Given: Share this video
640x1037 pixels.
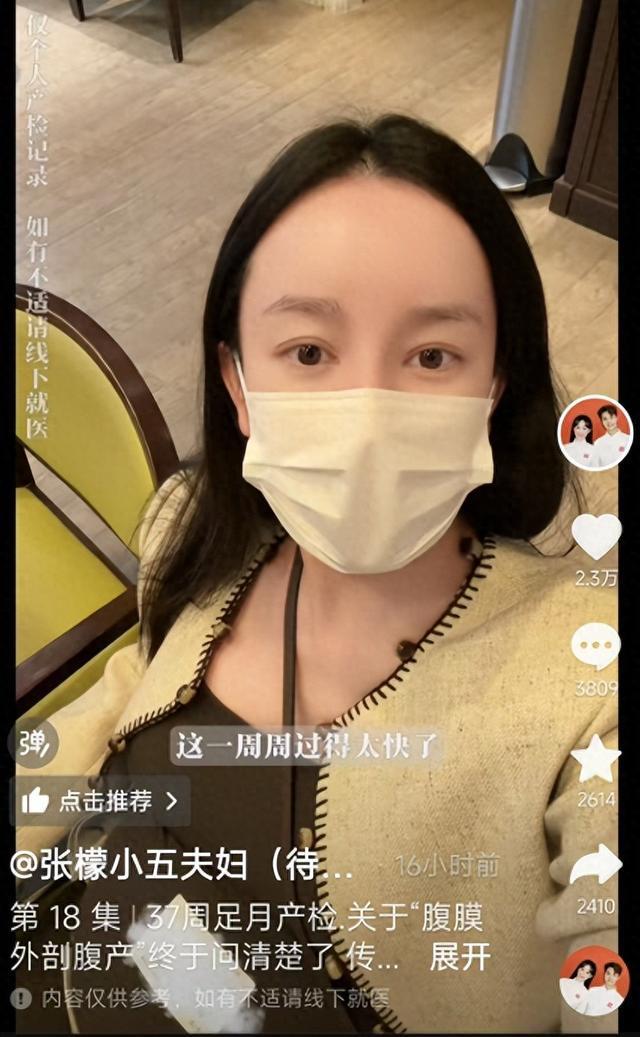Looking at the screenshot, I should pos(596,864).
